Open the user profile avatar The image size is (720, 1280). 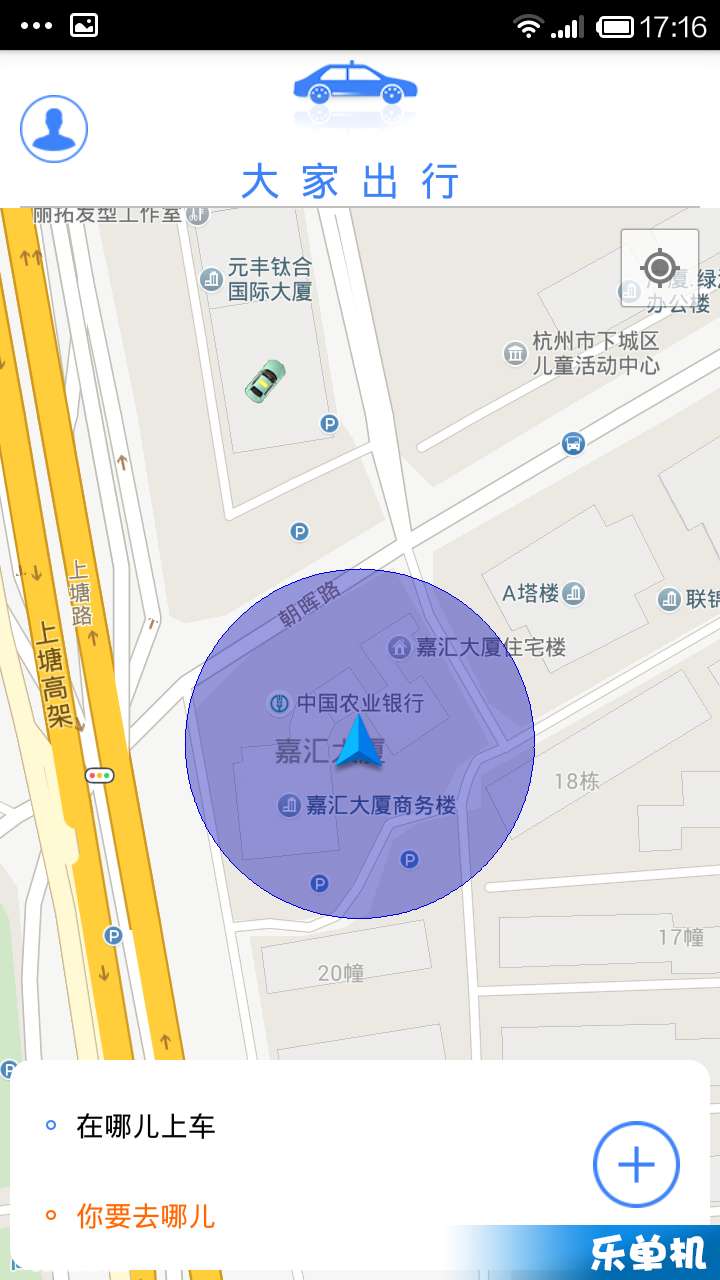54,129
